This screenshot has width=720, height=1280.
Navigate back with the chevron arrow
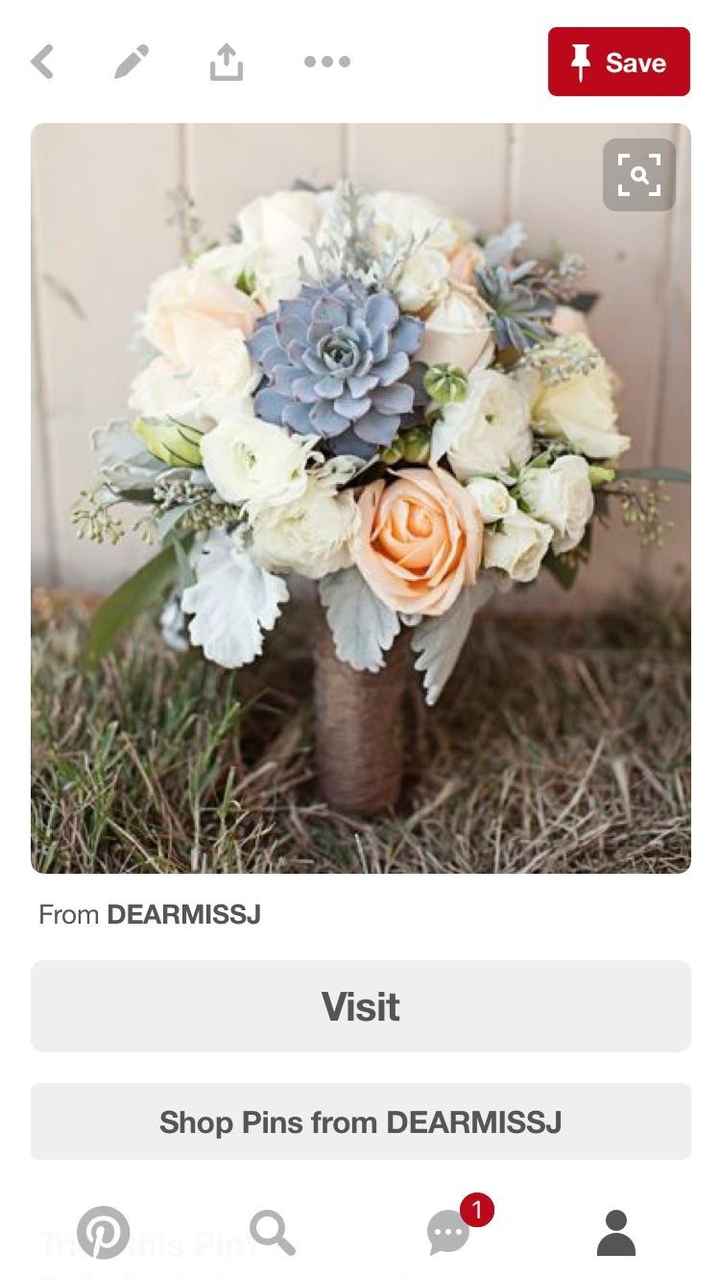[x=42, y=61]
